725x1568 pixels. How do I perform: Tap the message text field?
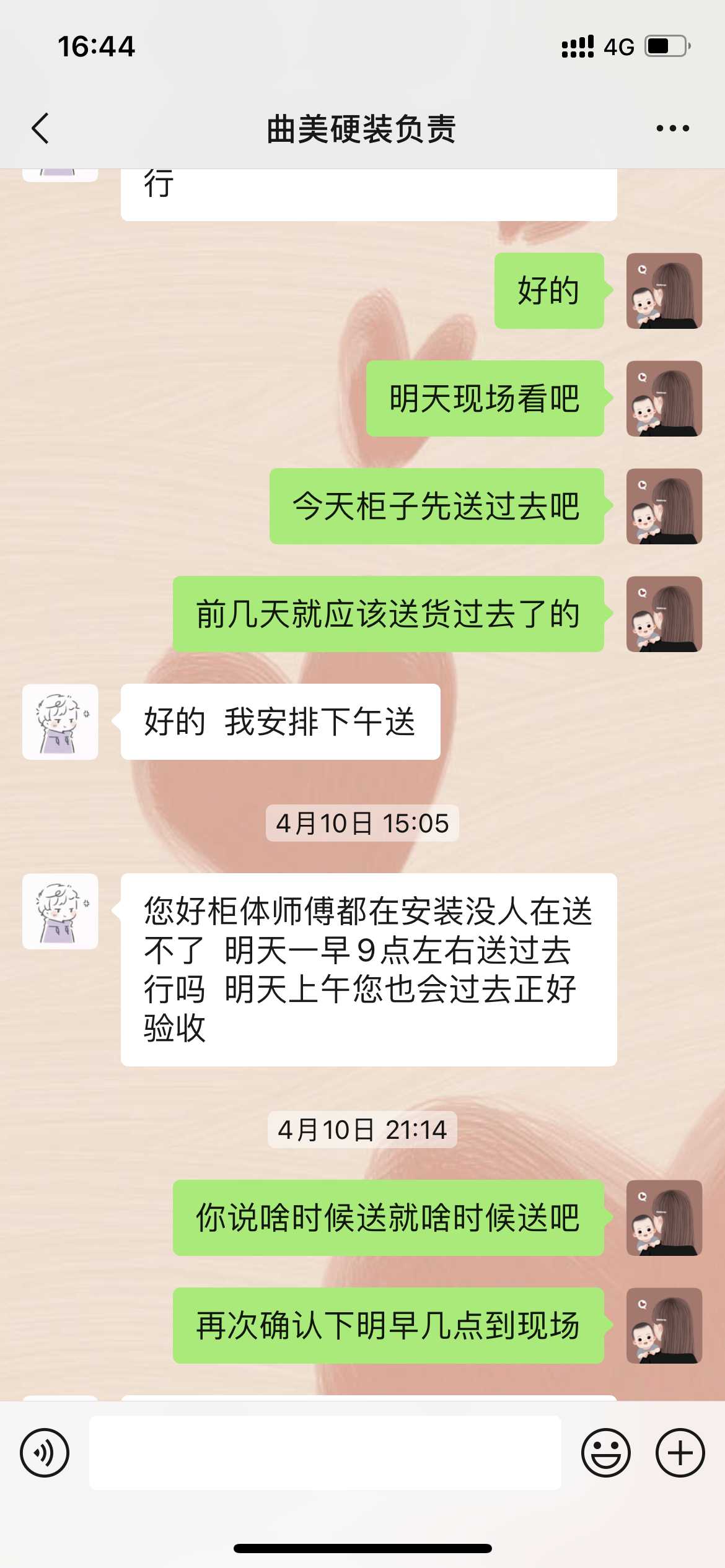[325, 1453]
